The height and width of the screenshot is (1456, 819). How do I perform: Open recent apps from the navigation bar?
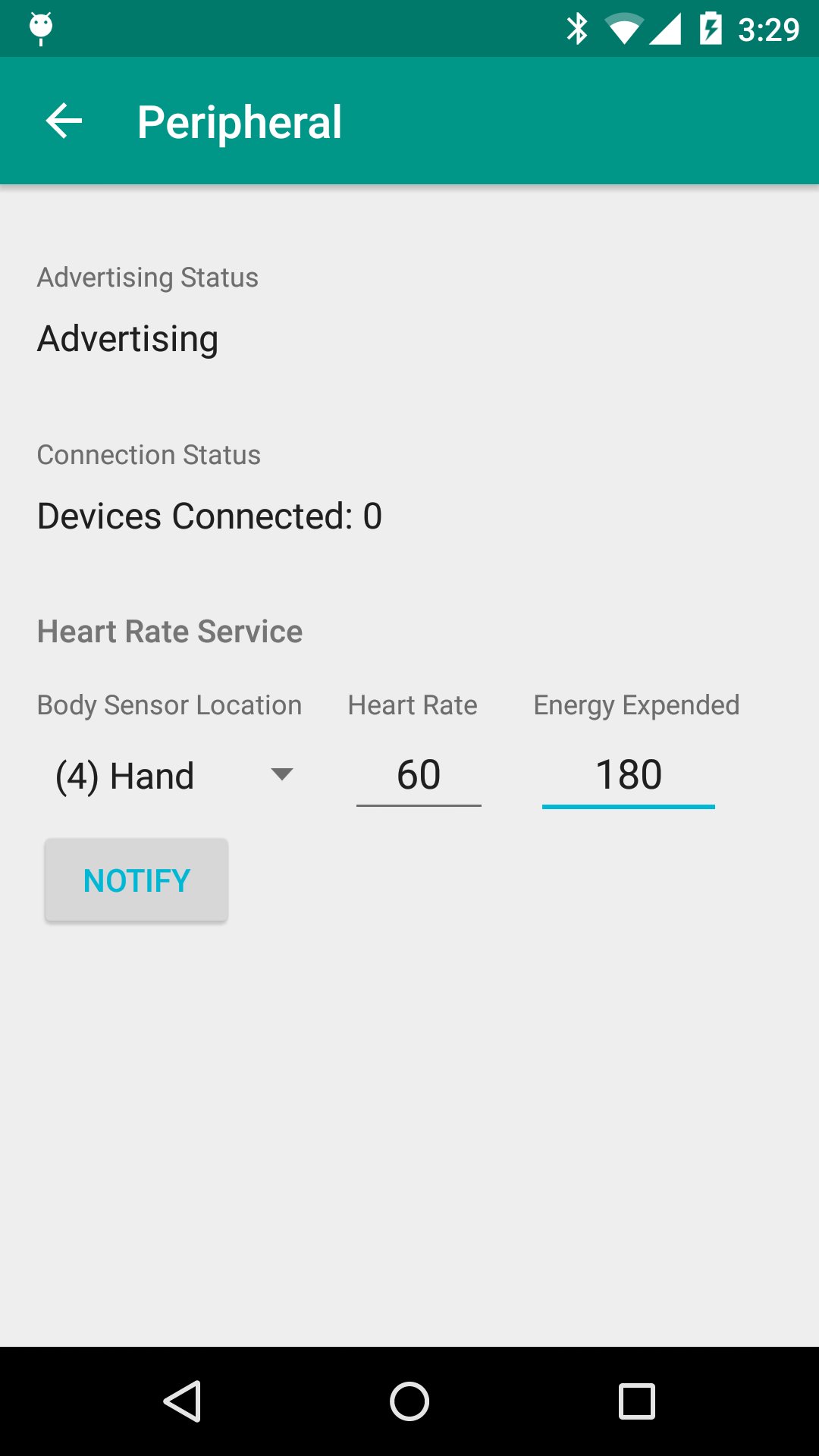[637, 1401]
